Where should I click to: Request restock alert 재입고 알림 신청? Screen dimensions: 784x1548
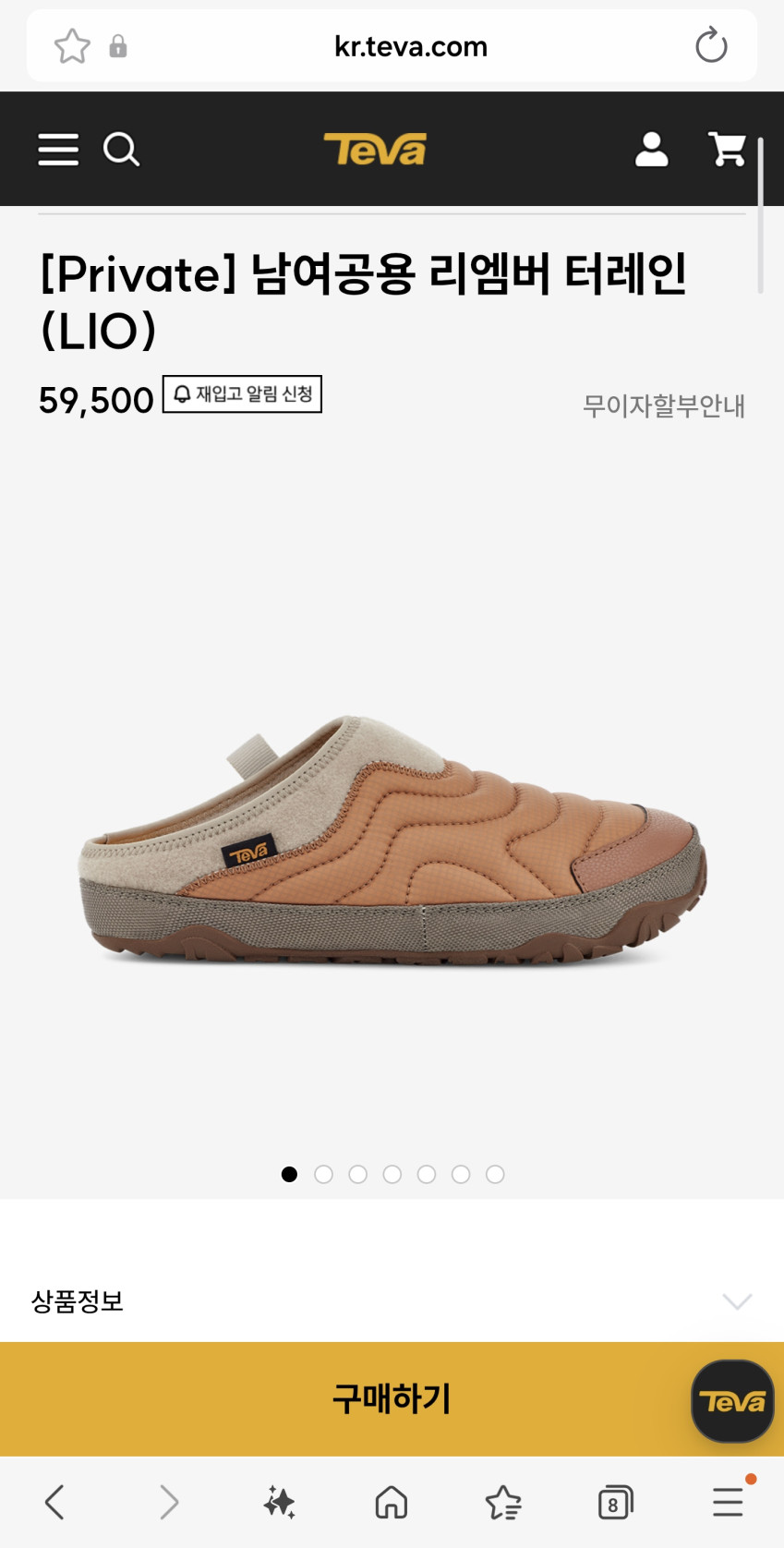[242, 394]
